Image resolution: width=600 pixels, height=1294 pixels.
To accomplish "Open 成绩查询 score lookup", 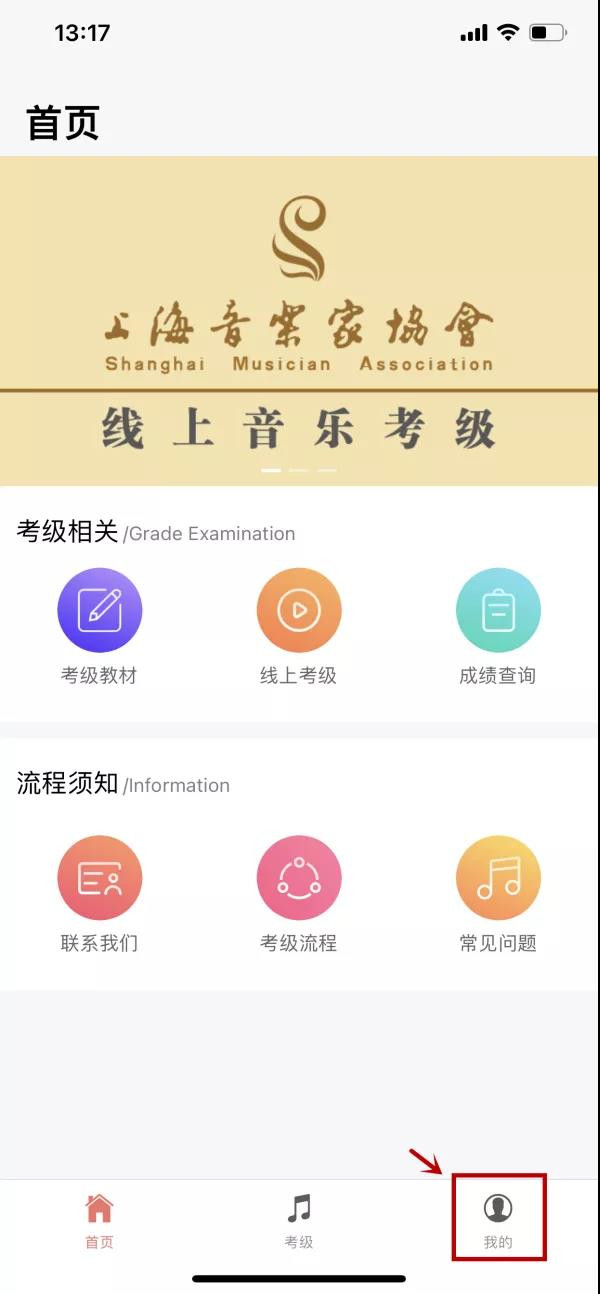I will click(498, 611).
